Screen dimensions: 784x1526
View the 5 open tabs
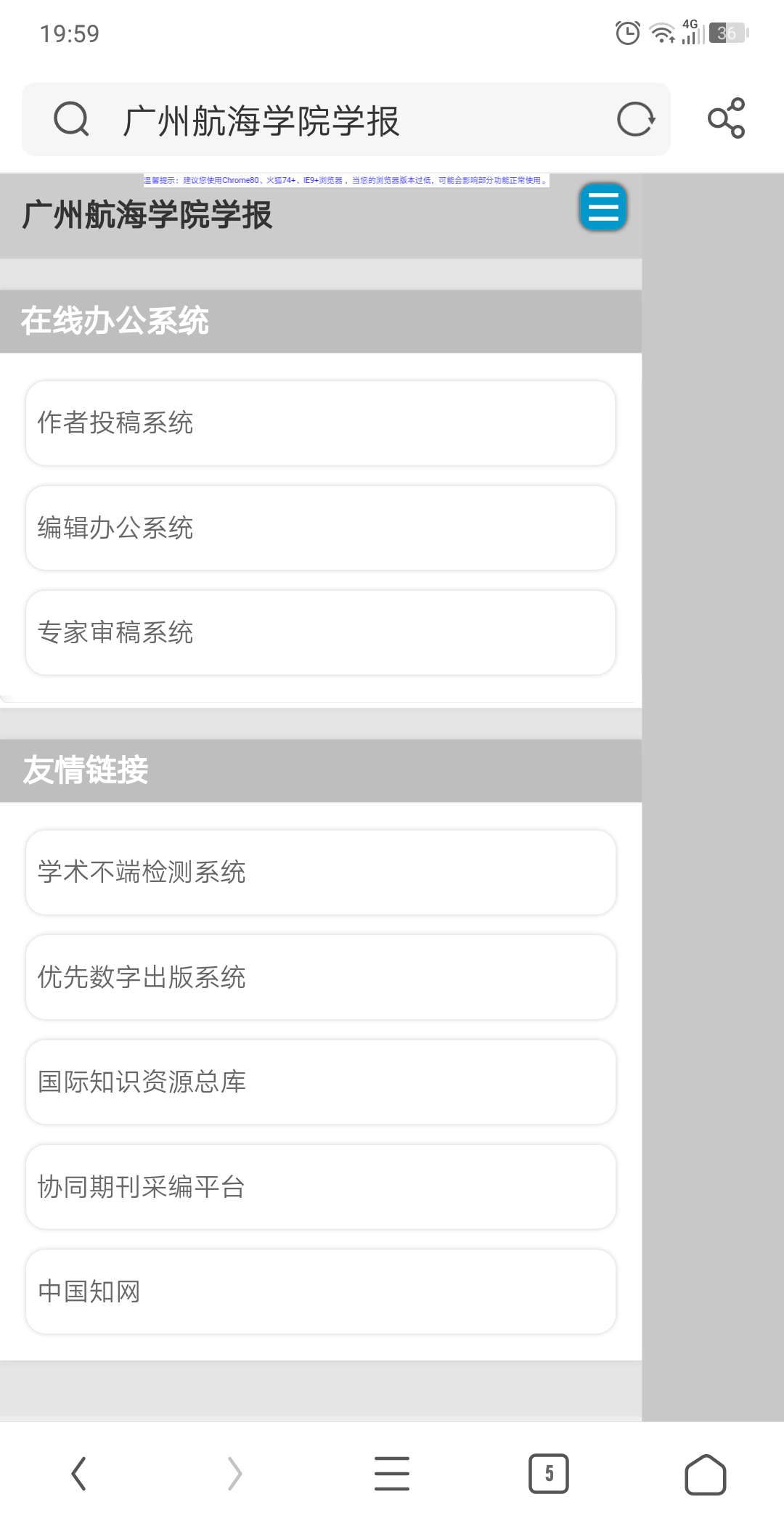(549, 1474)
